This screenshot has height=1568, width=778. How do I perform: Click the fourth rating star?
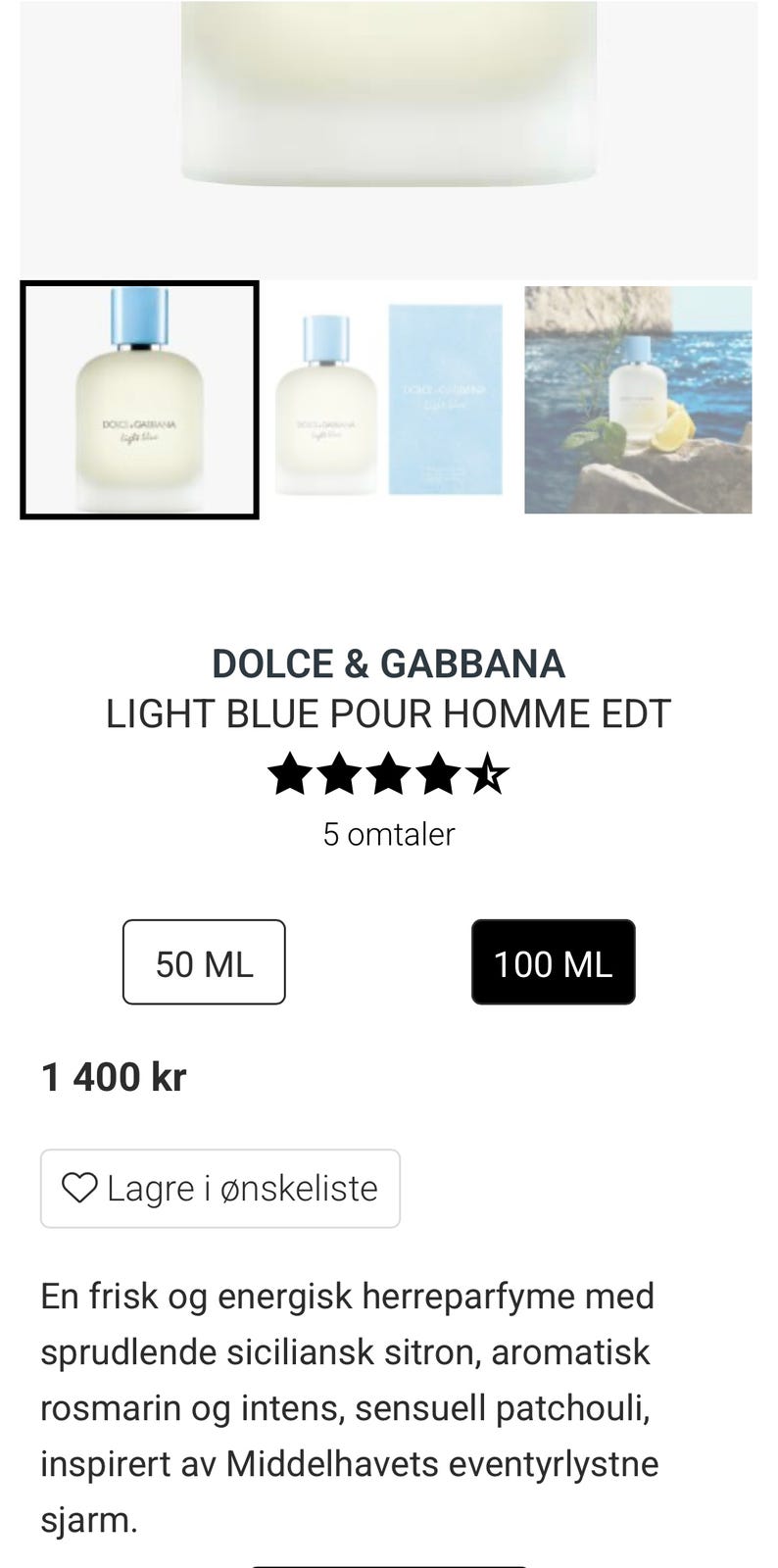[x=439, y=773]
